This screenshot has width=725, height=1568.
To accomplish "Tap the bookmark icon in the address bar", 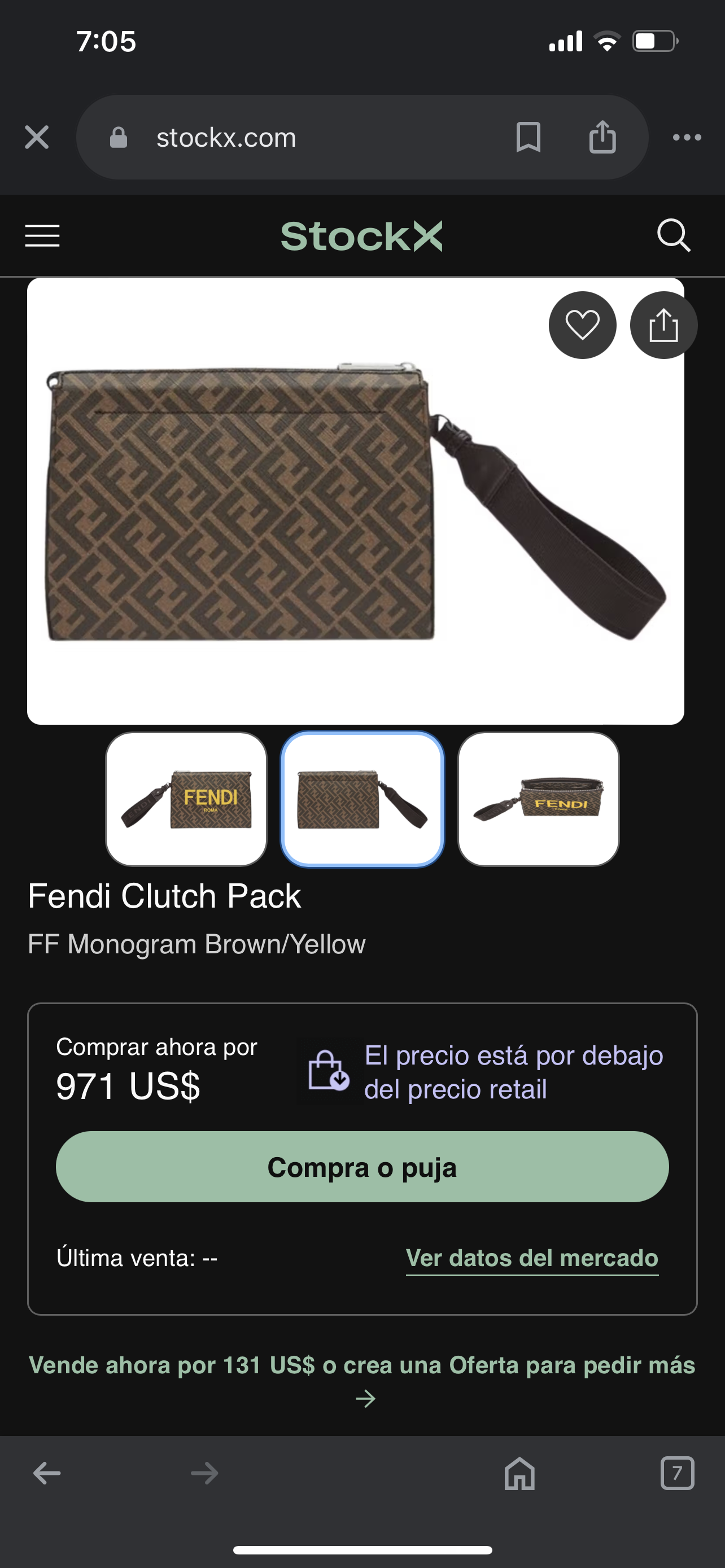I will (527, 137).
